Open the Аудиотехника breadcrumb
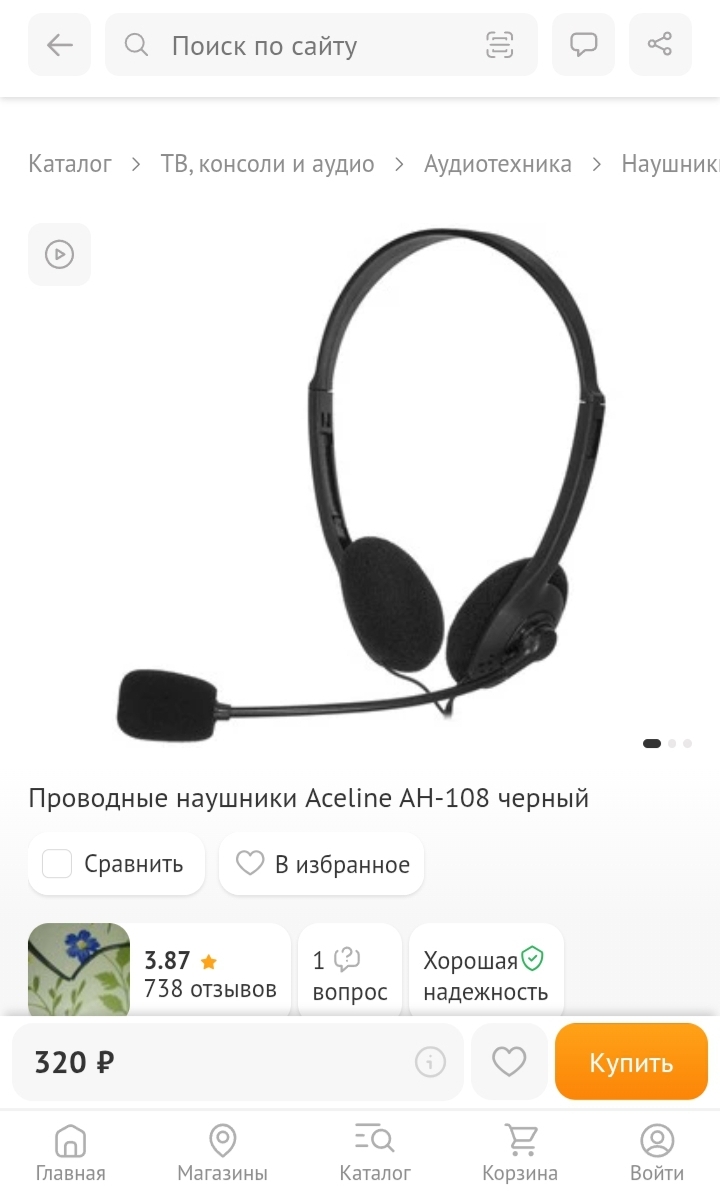This screenshot has width=720, height=1196. click(x=497, y=163)
